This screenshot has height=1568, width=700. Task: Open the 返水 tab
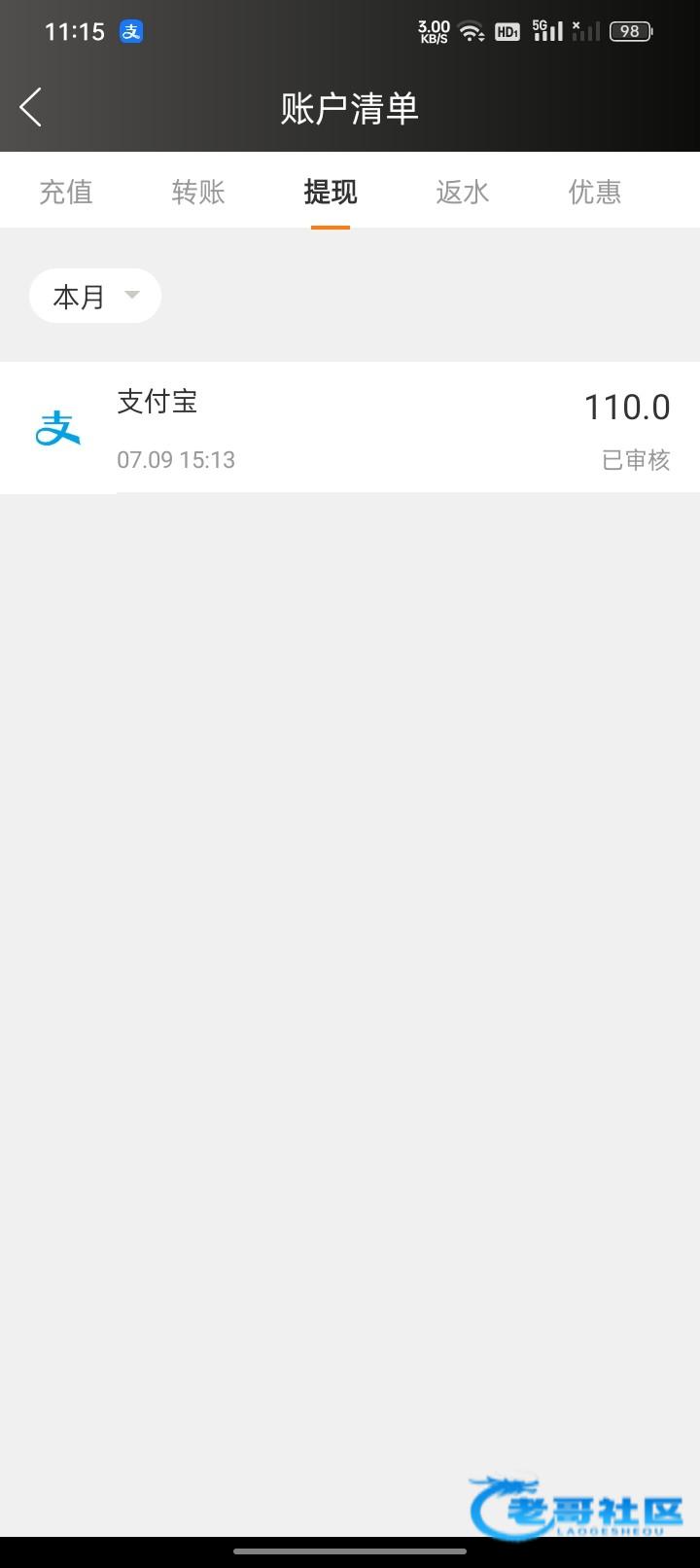click(463, 192)
